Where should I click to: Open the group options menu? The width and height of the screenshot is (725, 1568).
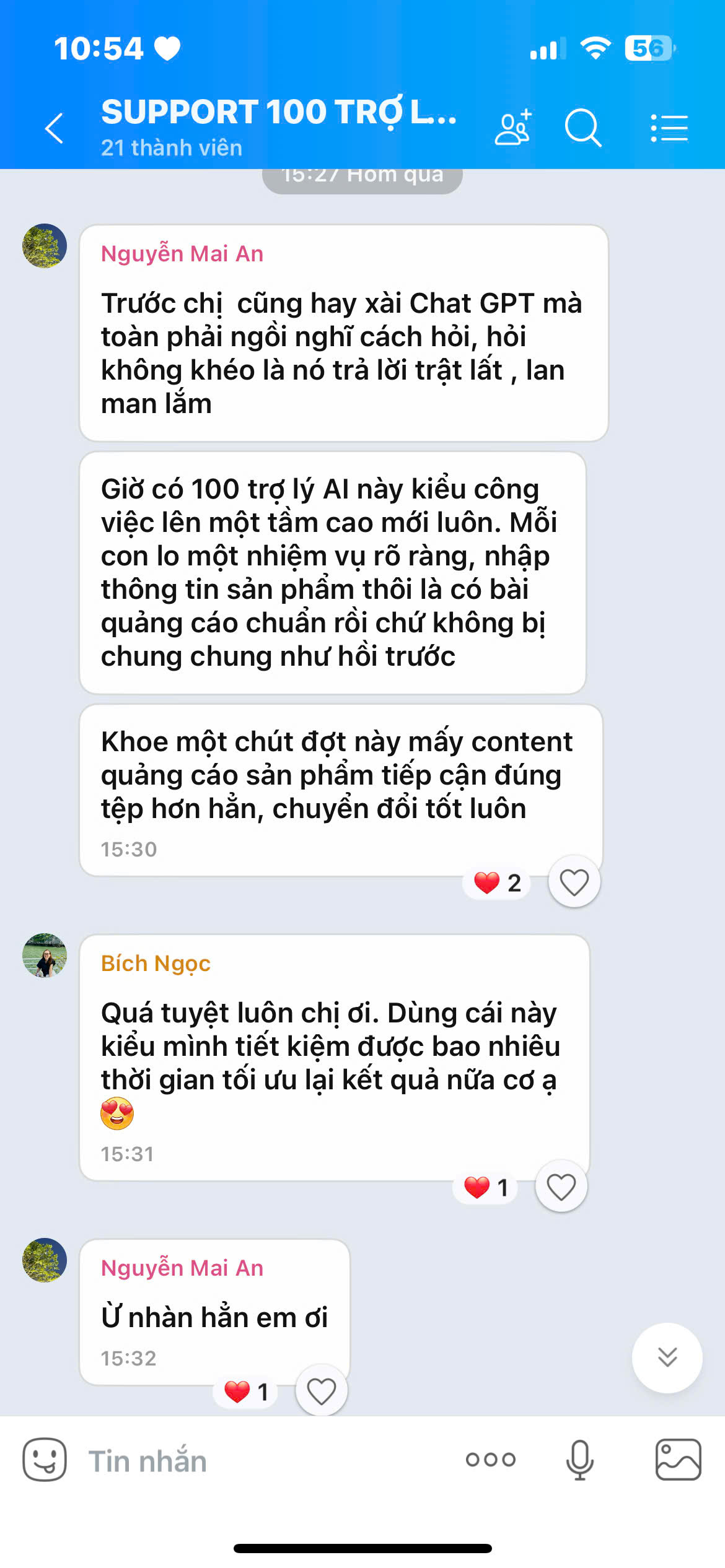point(669,128)
